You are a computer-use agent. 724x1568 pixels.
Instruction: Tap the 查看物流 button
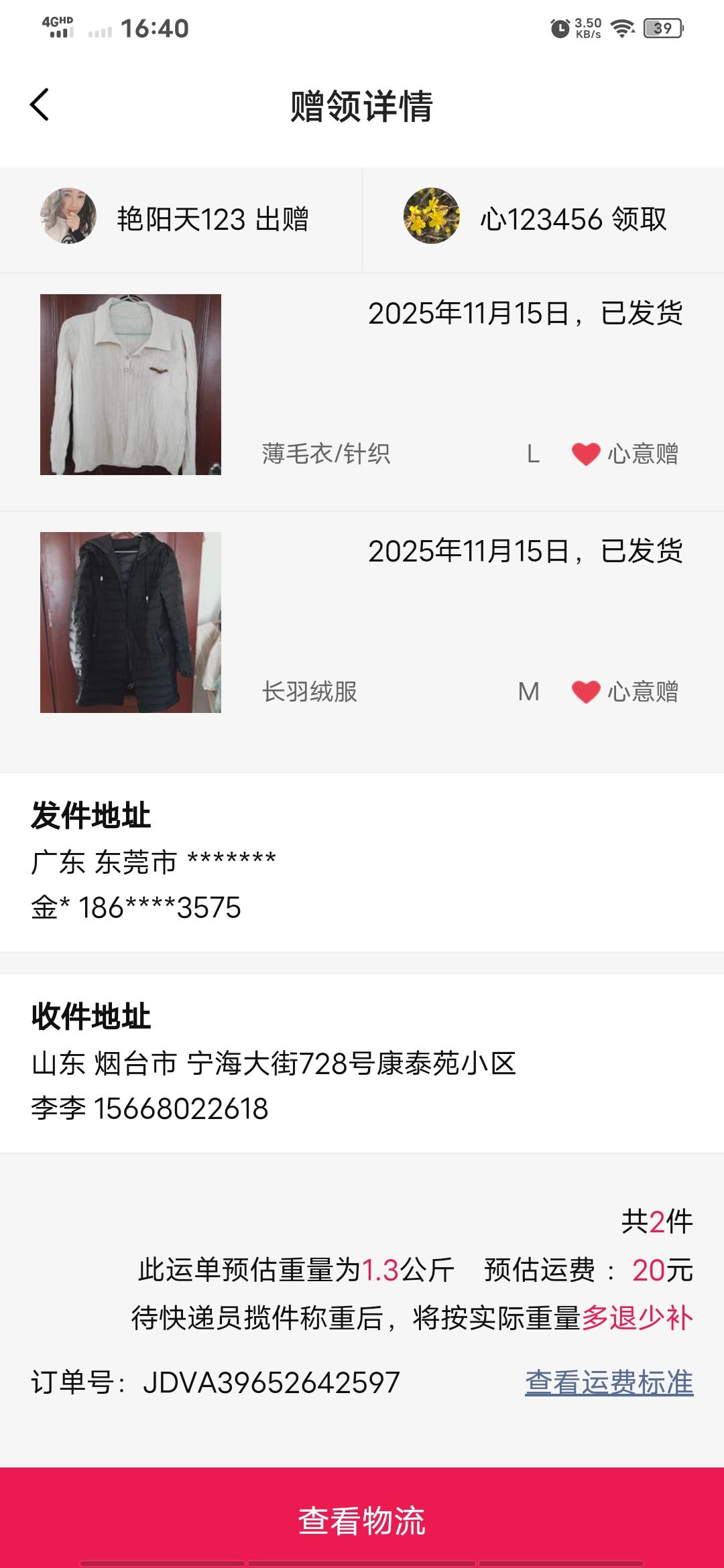coord(362,1520)
